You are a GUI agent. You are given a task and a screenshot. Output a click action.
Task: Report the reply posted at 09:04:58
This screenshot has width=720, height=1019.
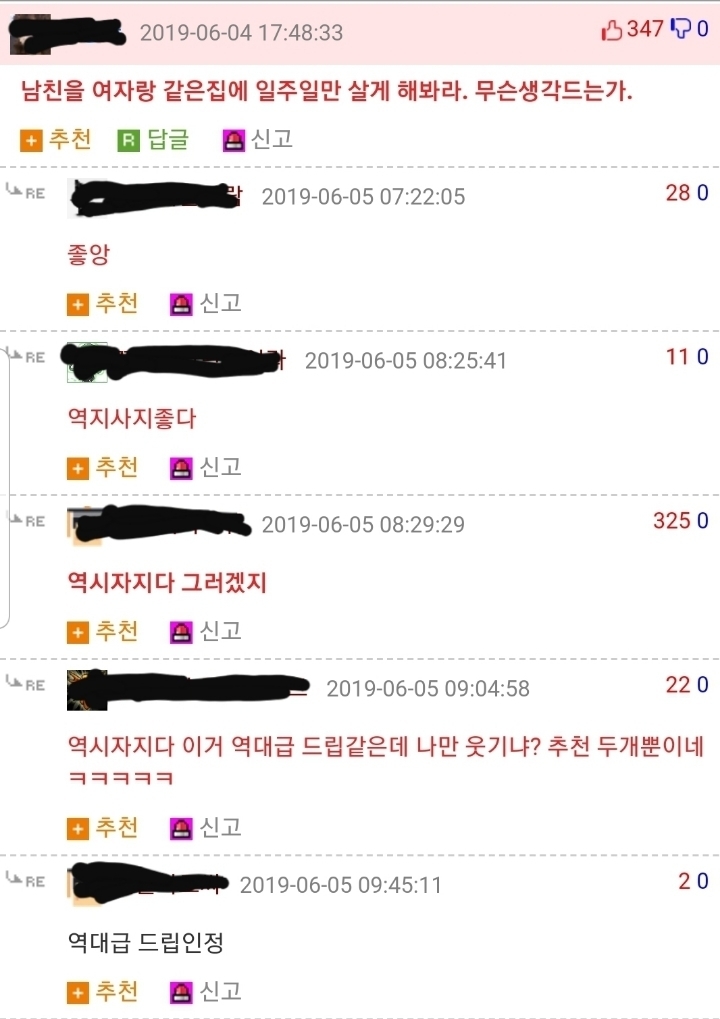click(x=206, y=828)
